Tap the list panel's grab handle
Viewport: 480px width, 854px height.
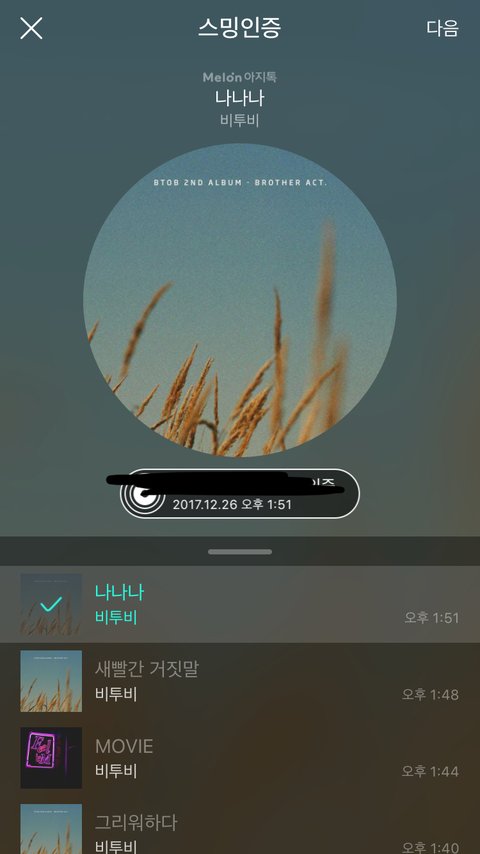click(240, 552)
